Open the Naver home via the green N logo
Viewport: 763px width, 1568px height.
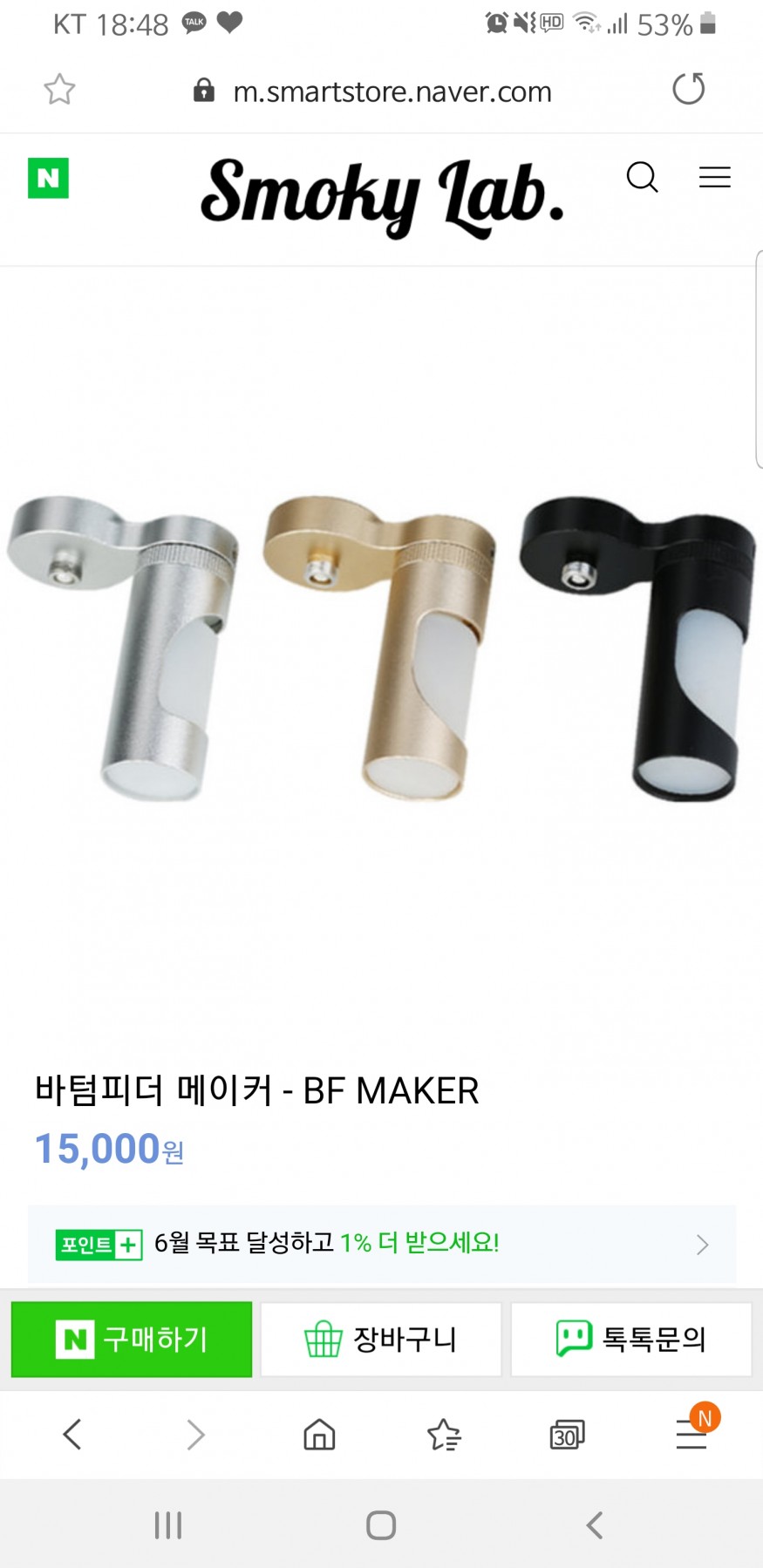click(x=48, y=178)
